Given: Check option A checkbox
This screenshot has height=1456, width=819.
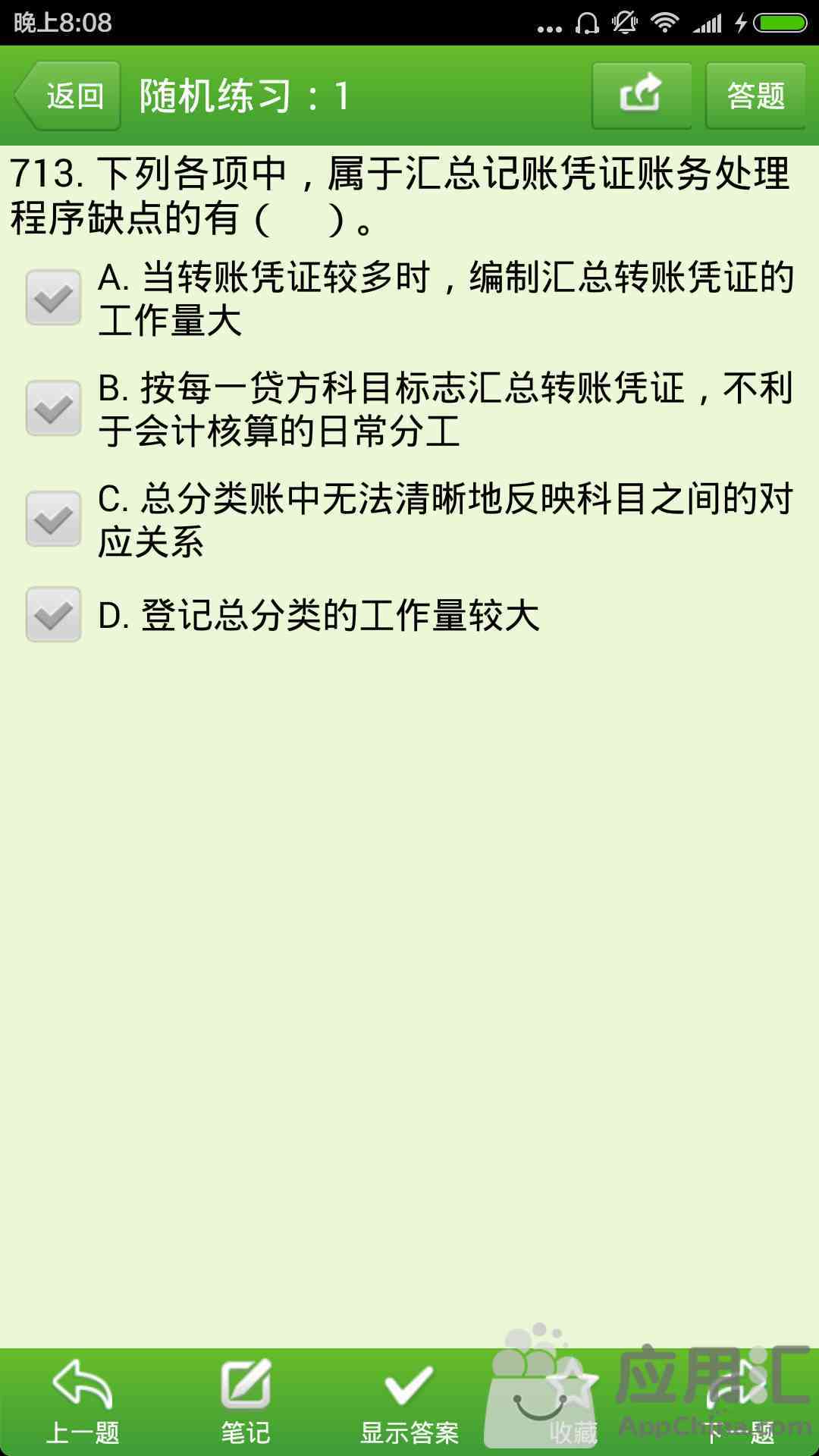Looking at the screenshot, I should point(53,297).
